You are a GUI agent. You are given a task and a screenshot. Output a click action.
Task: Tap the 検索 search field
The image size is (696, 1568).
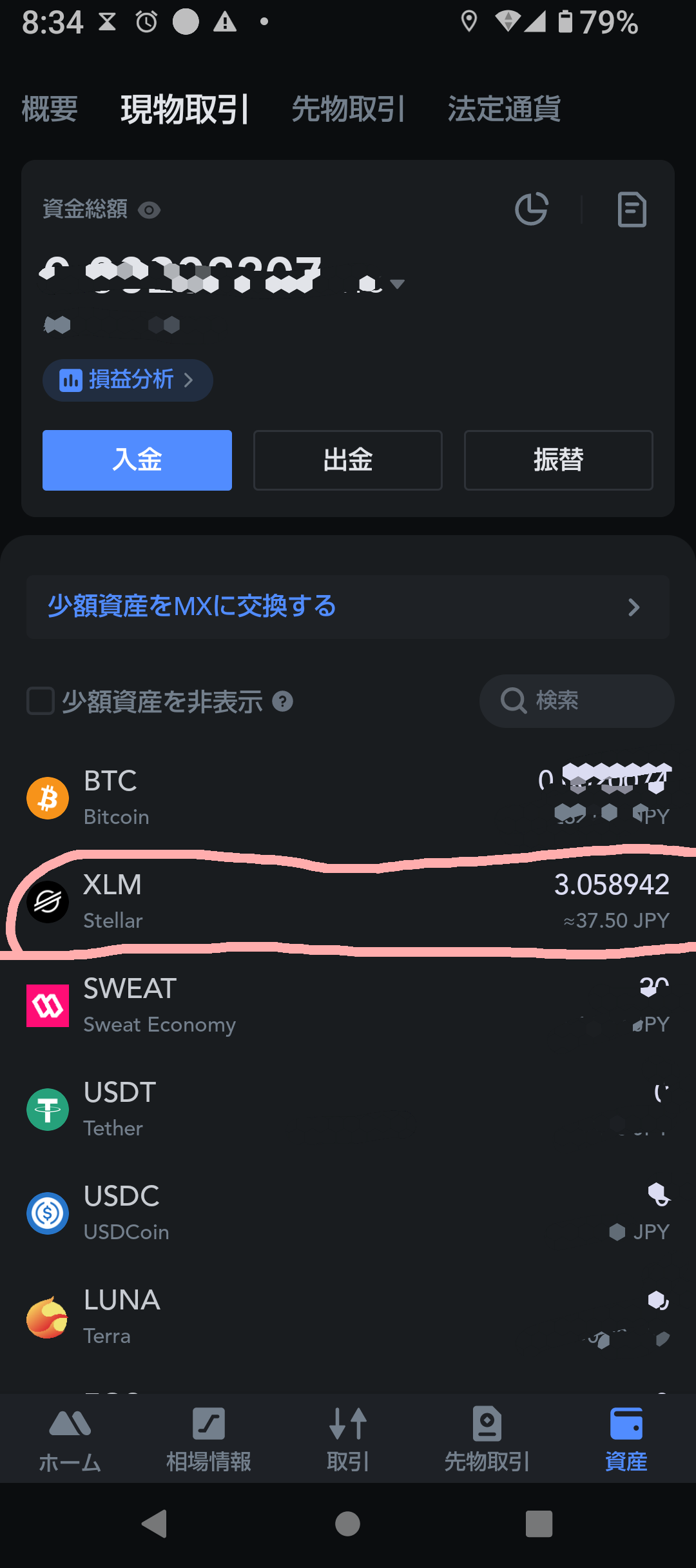577,701
